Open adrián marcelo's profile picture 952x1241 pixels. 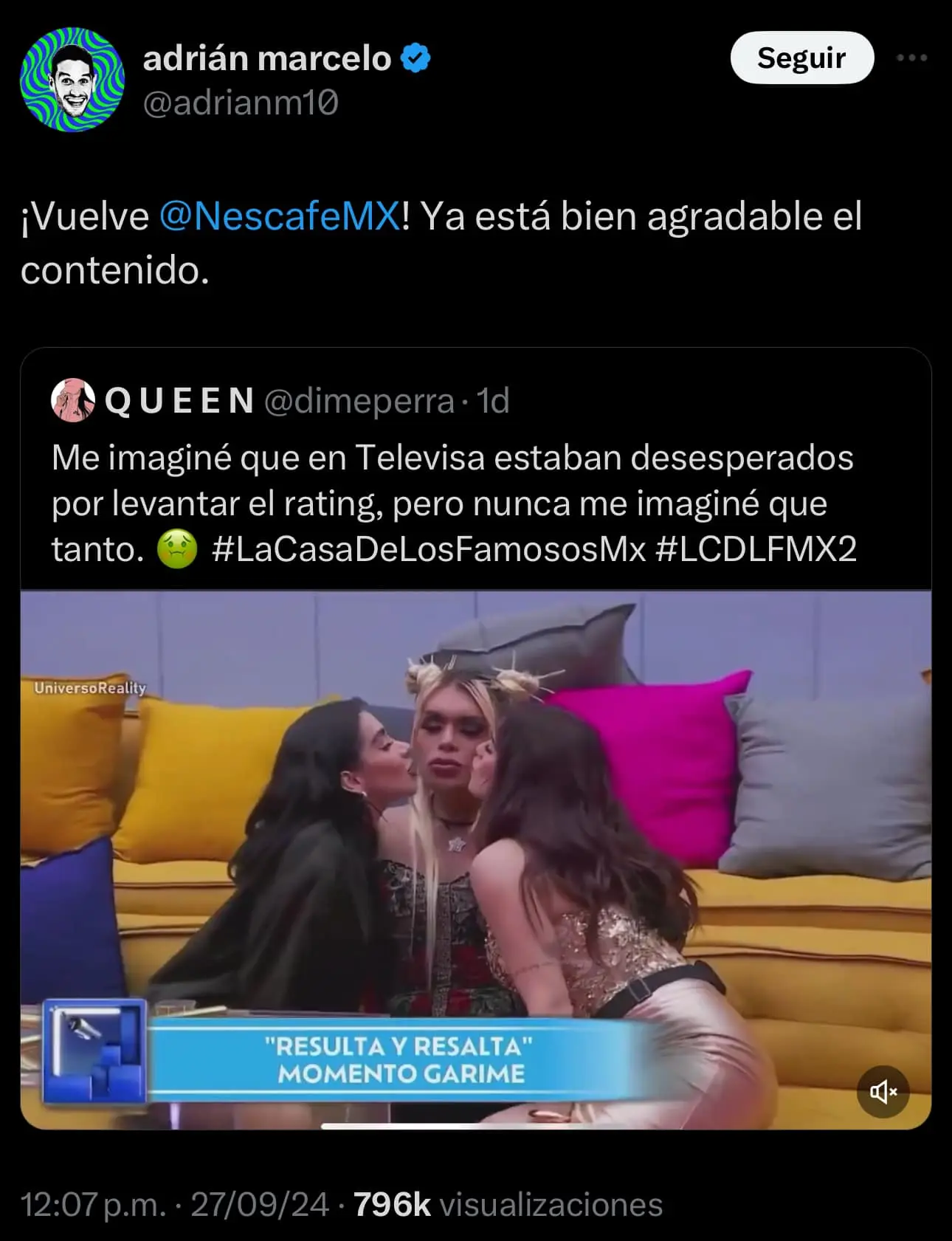72,79
